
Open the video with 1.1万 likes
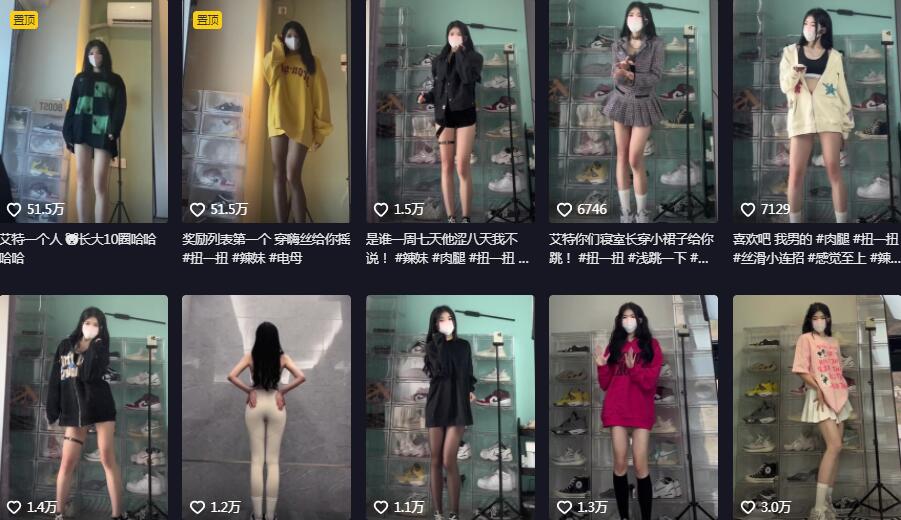click(x=450, y=405)
